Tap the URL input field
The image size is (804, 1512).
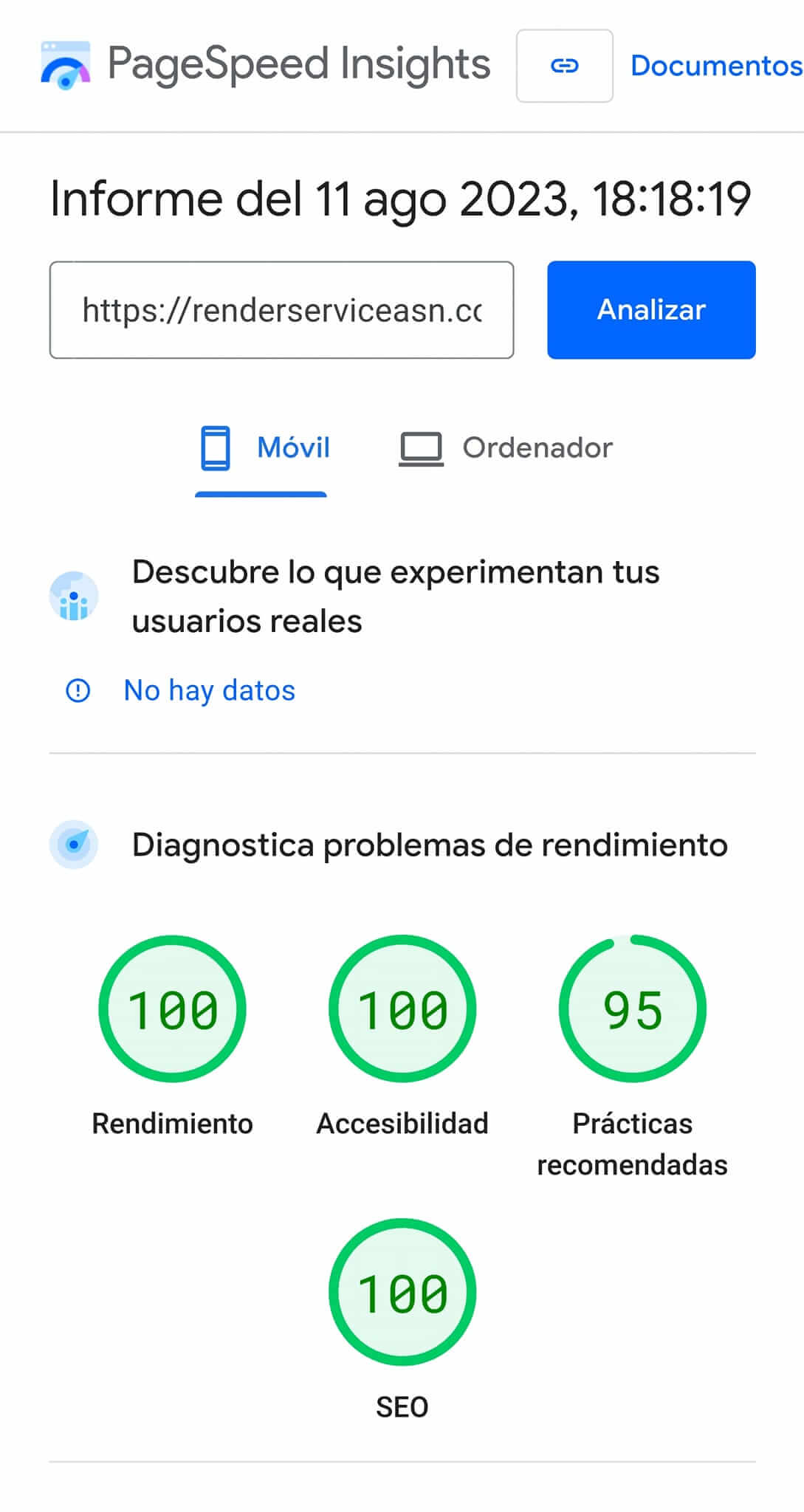click(x=281, y=310)
